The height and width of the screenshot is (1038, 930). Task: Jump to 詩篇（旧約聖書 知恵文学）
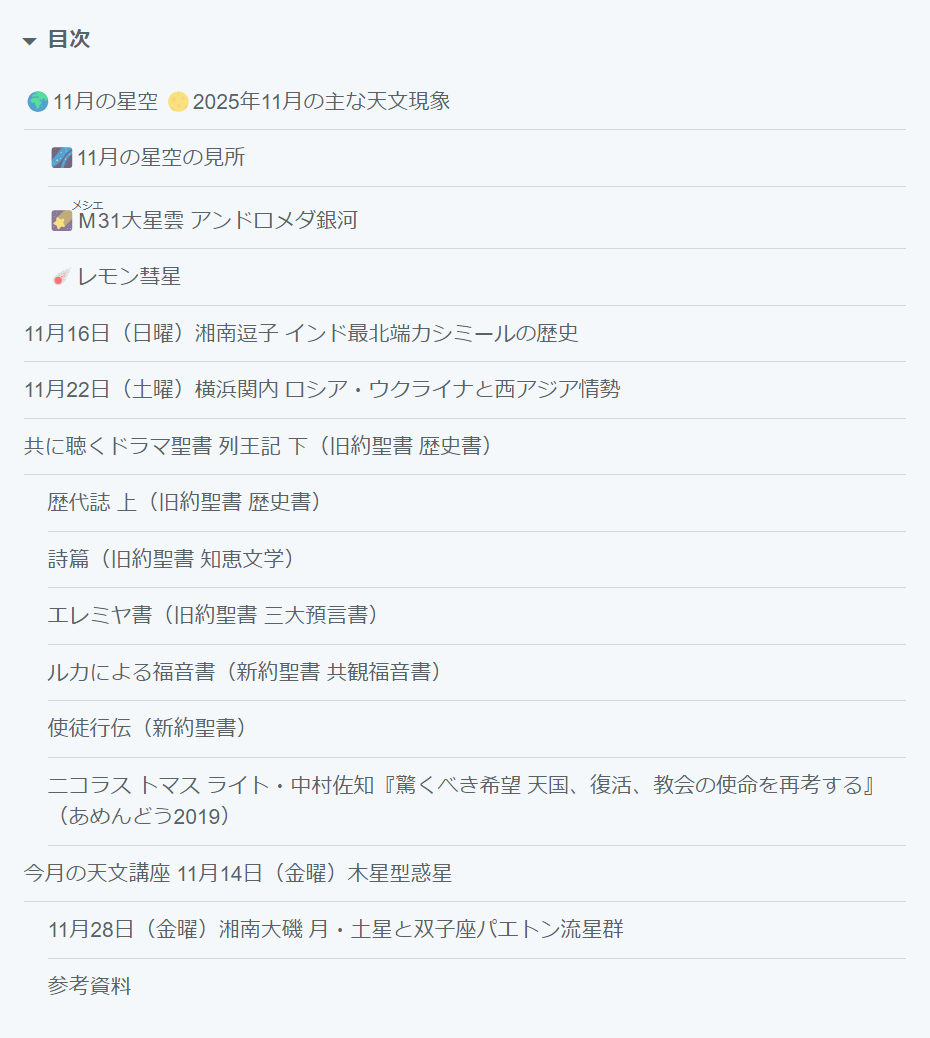(x=174, y=559)
